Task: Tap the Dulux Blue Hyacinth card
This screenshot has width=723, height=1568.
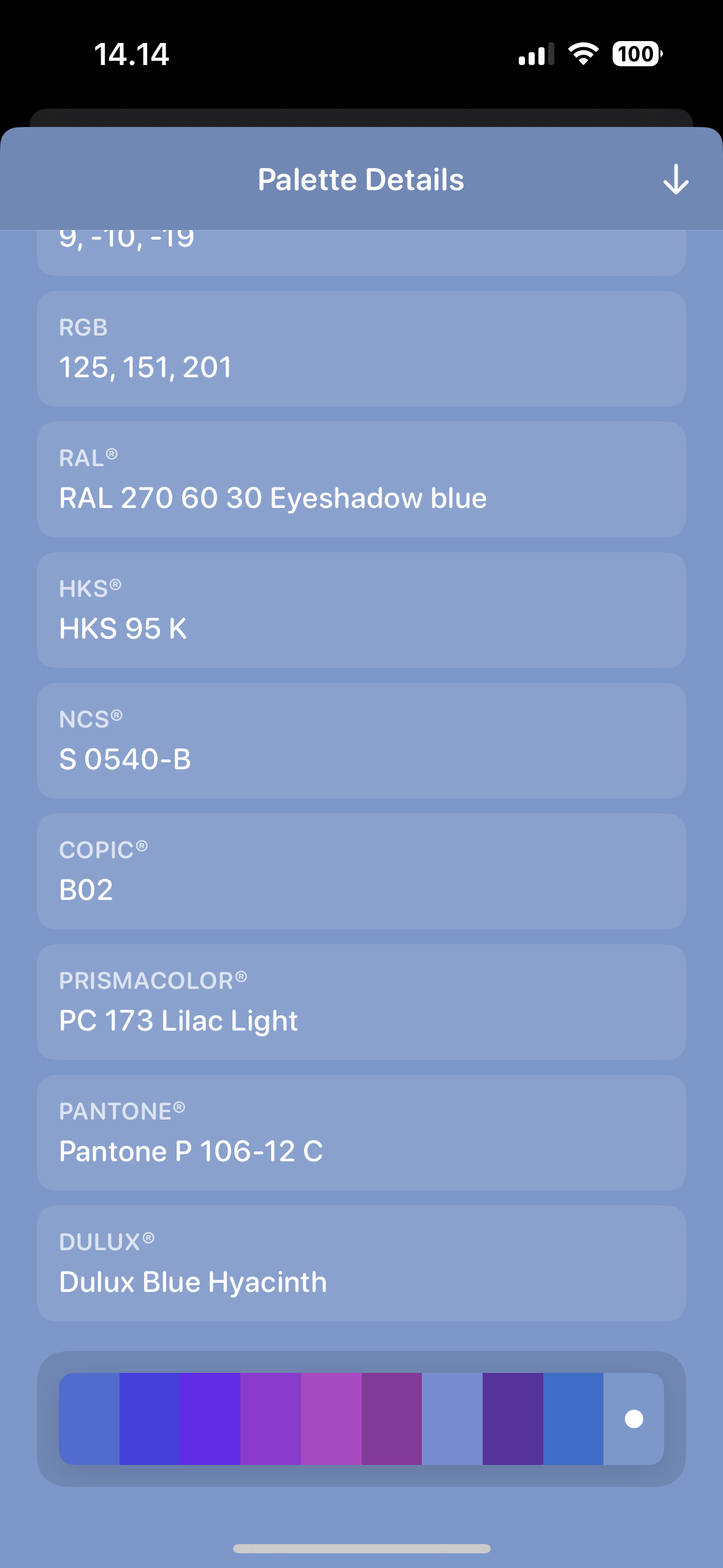Action: point(361,1263)
